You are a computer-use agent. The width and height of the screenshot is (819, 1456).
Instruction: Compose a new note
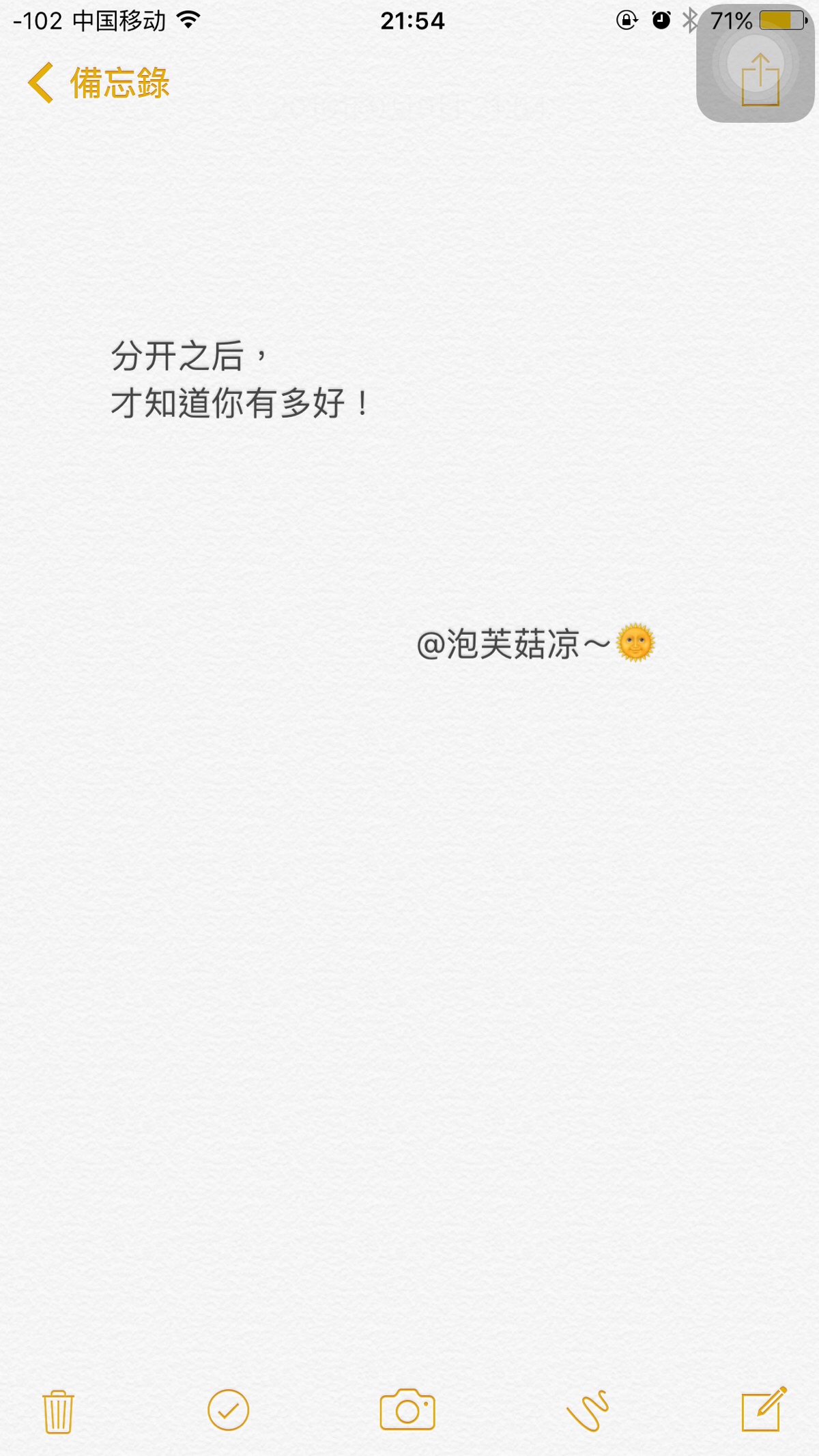[763, 1409]
